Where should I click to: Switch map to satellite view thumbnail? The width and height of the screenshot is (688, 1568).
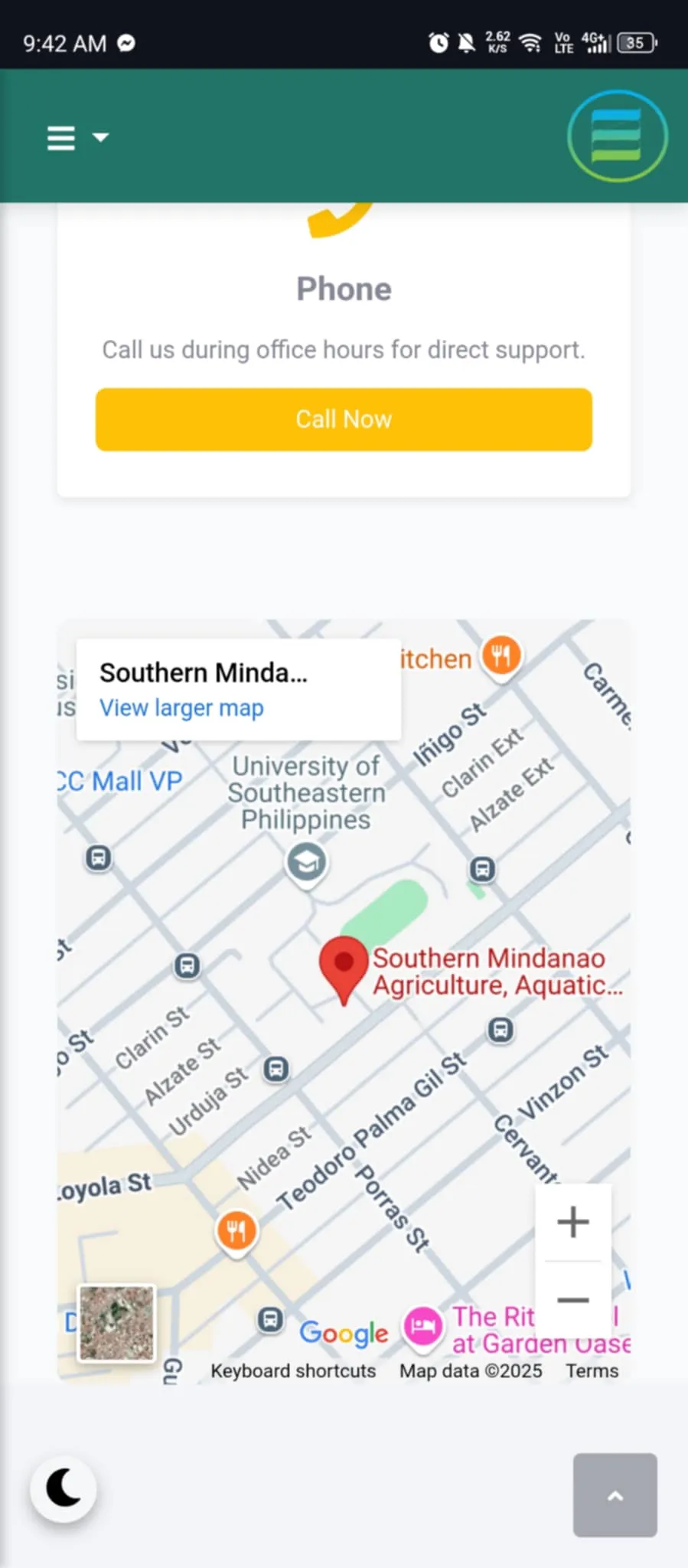click(x=117, y=1323)
